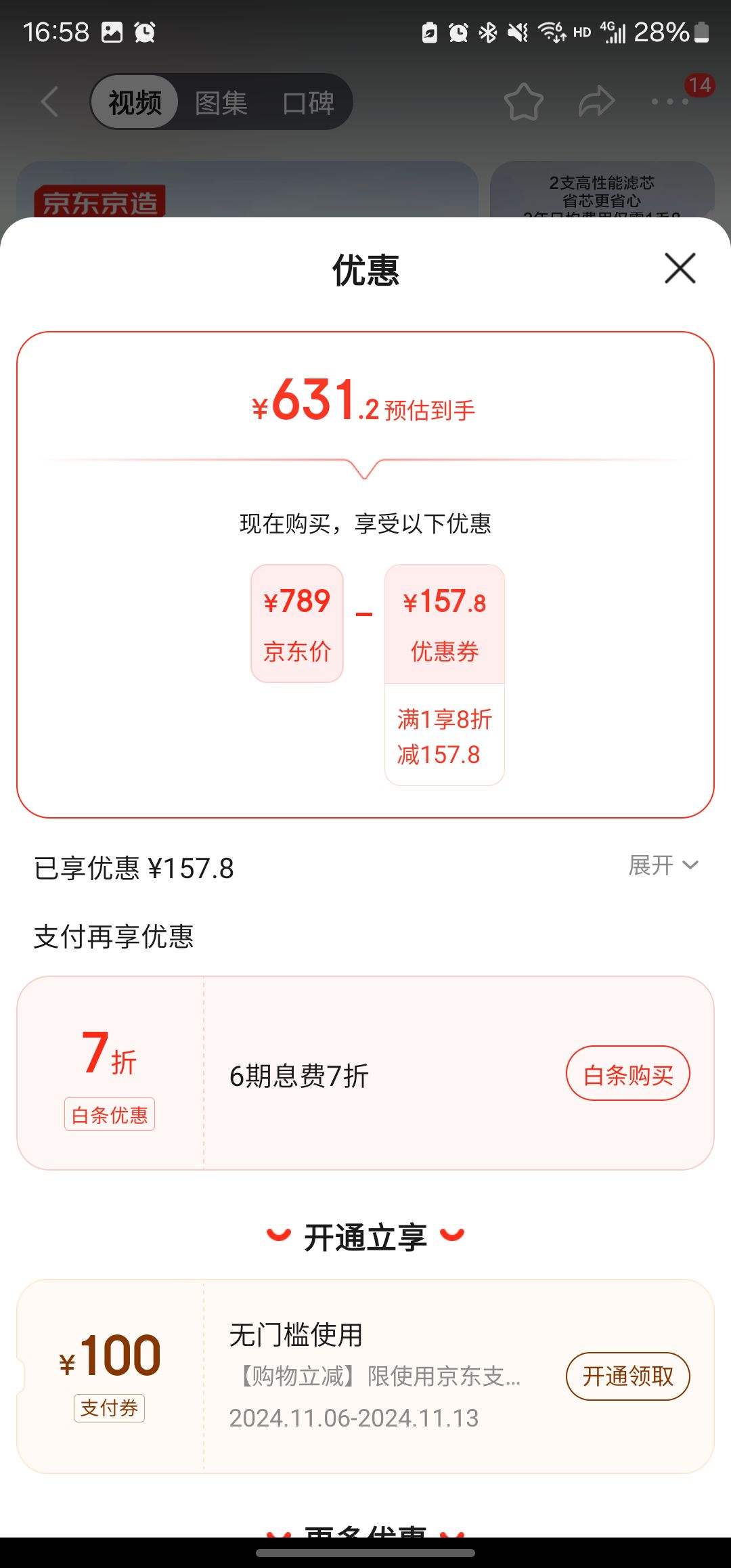Image resolution: width=731 pixels, height=1568 pixels.
Task: Close the 优惠 coupon dialog with the X
Action: click(680, 268)
